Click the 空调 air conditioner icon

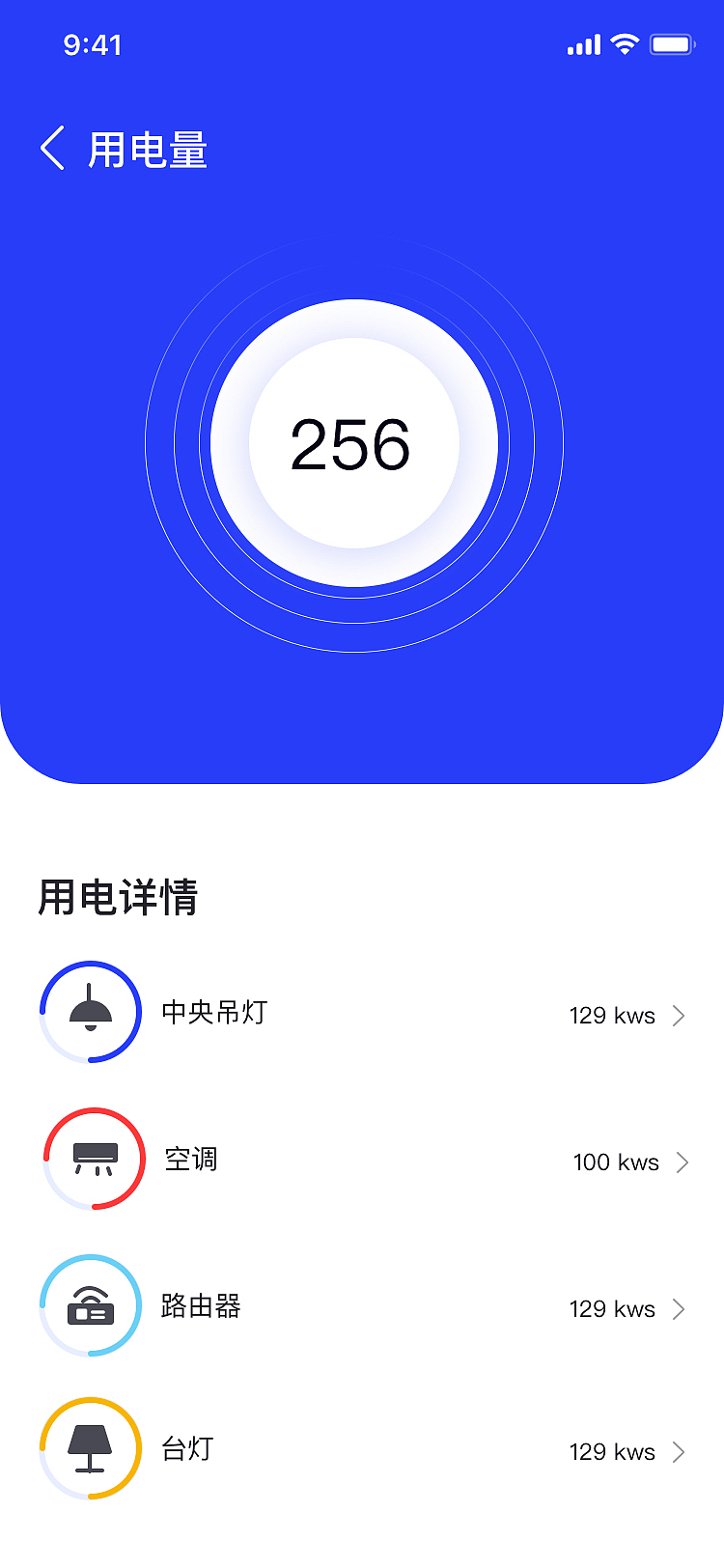92,1160
